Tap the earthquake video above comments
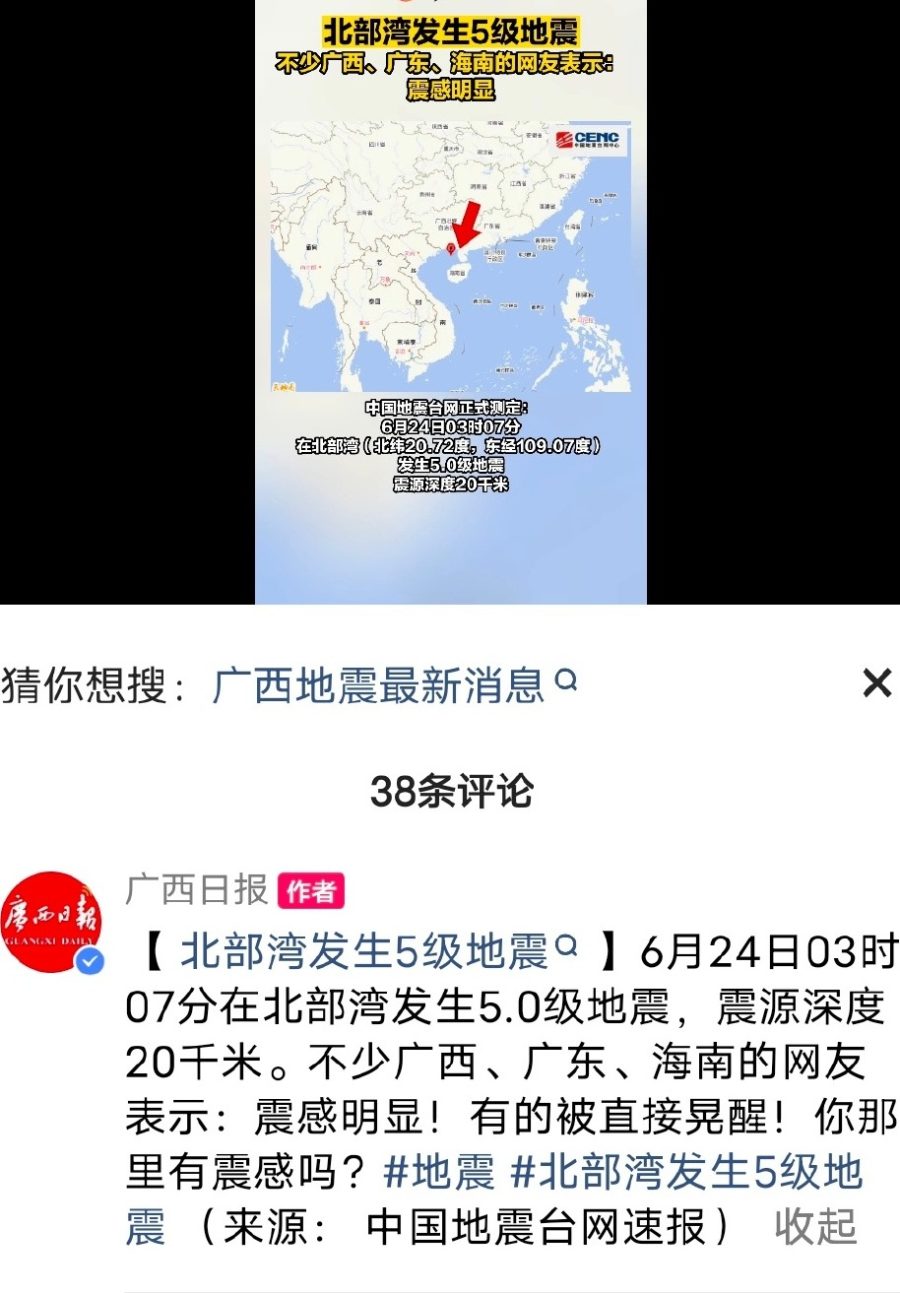The image size is (900, 1293). click(450, 300)
